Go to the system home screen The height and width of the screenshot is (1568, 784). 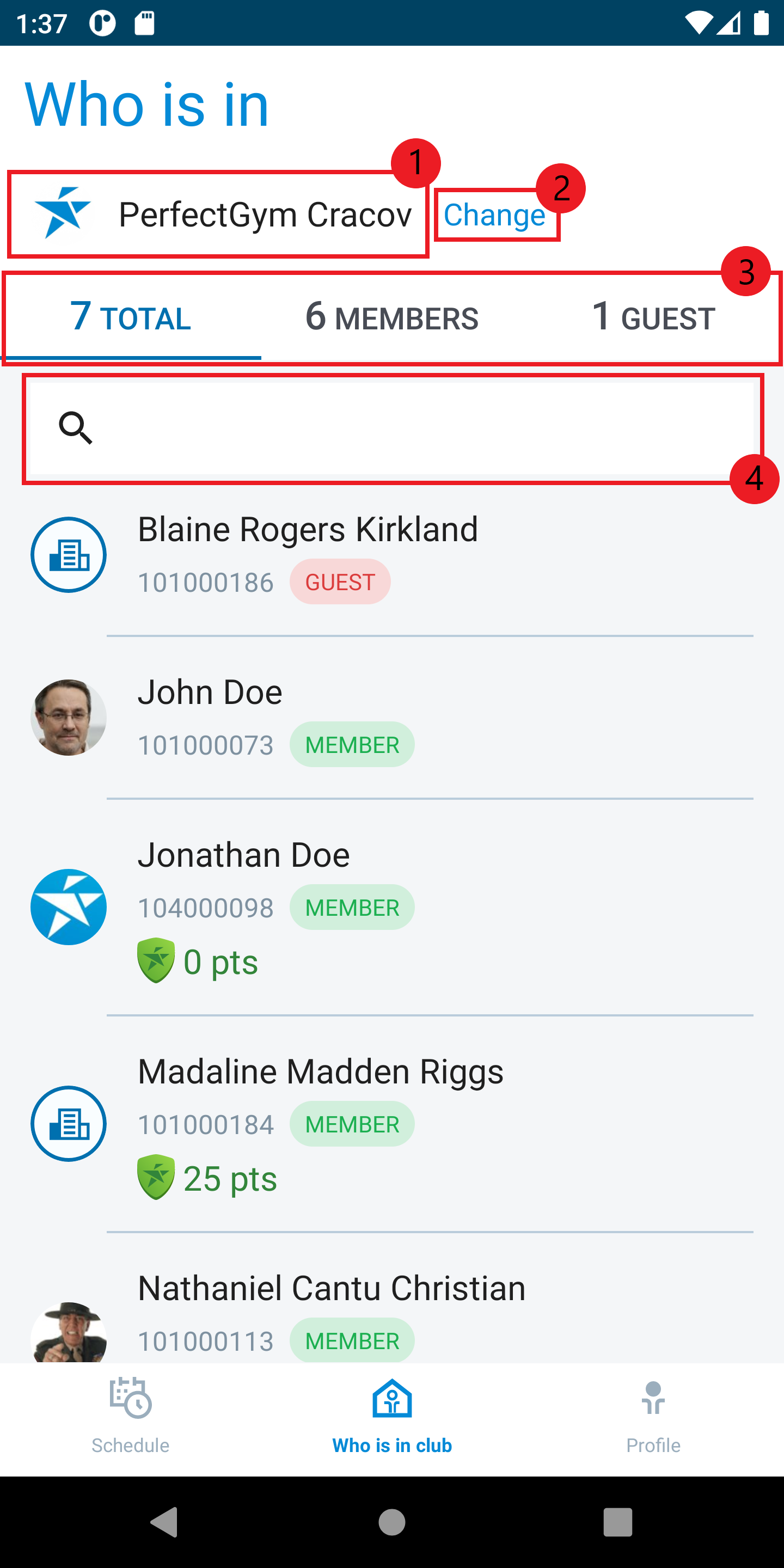392,1522
